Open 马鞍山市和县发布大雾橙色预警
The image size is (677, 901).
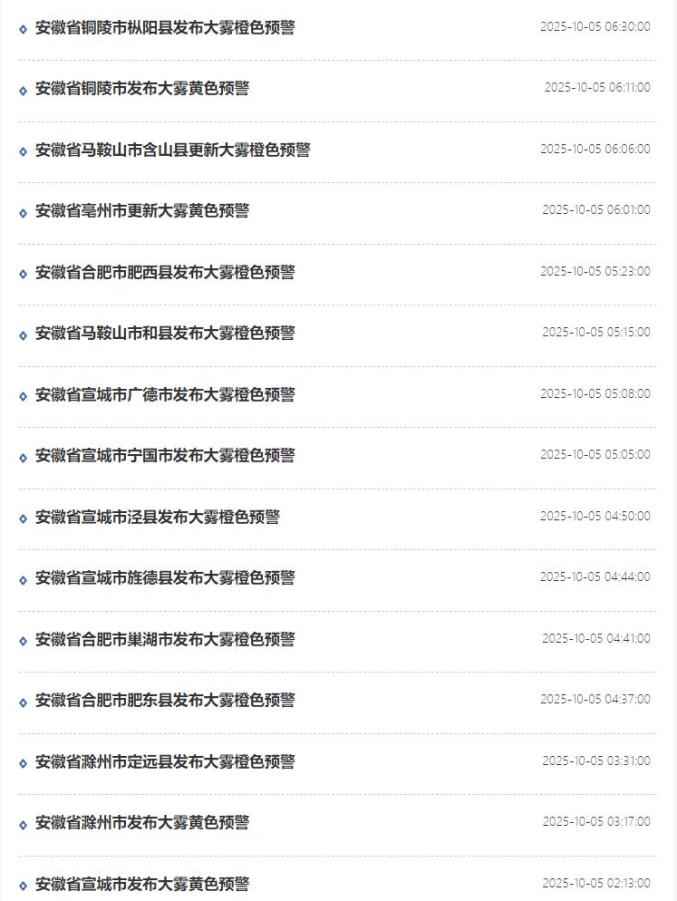coord(165,333)
